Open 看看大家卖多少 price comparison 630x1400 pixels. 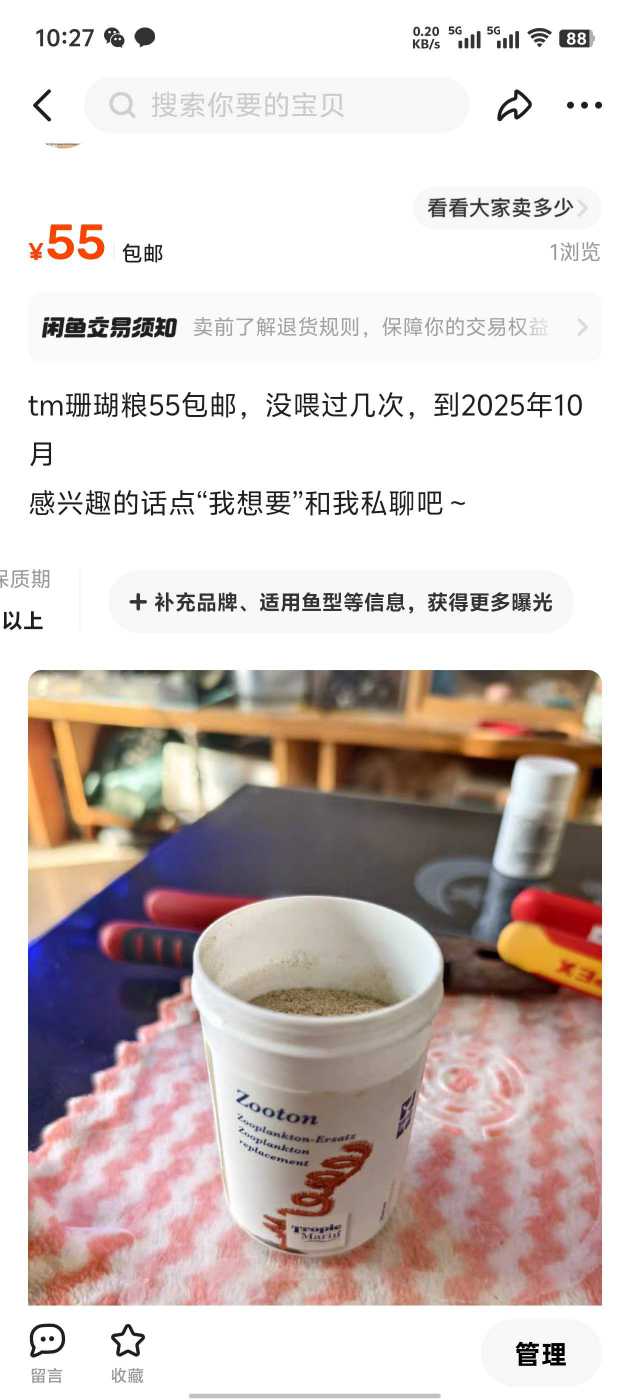pyautogui.click(x=507, y=208)
